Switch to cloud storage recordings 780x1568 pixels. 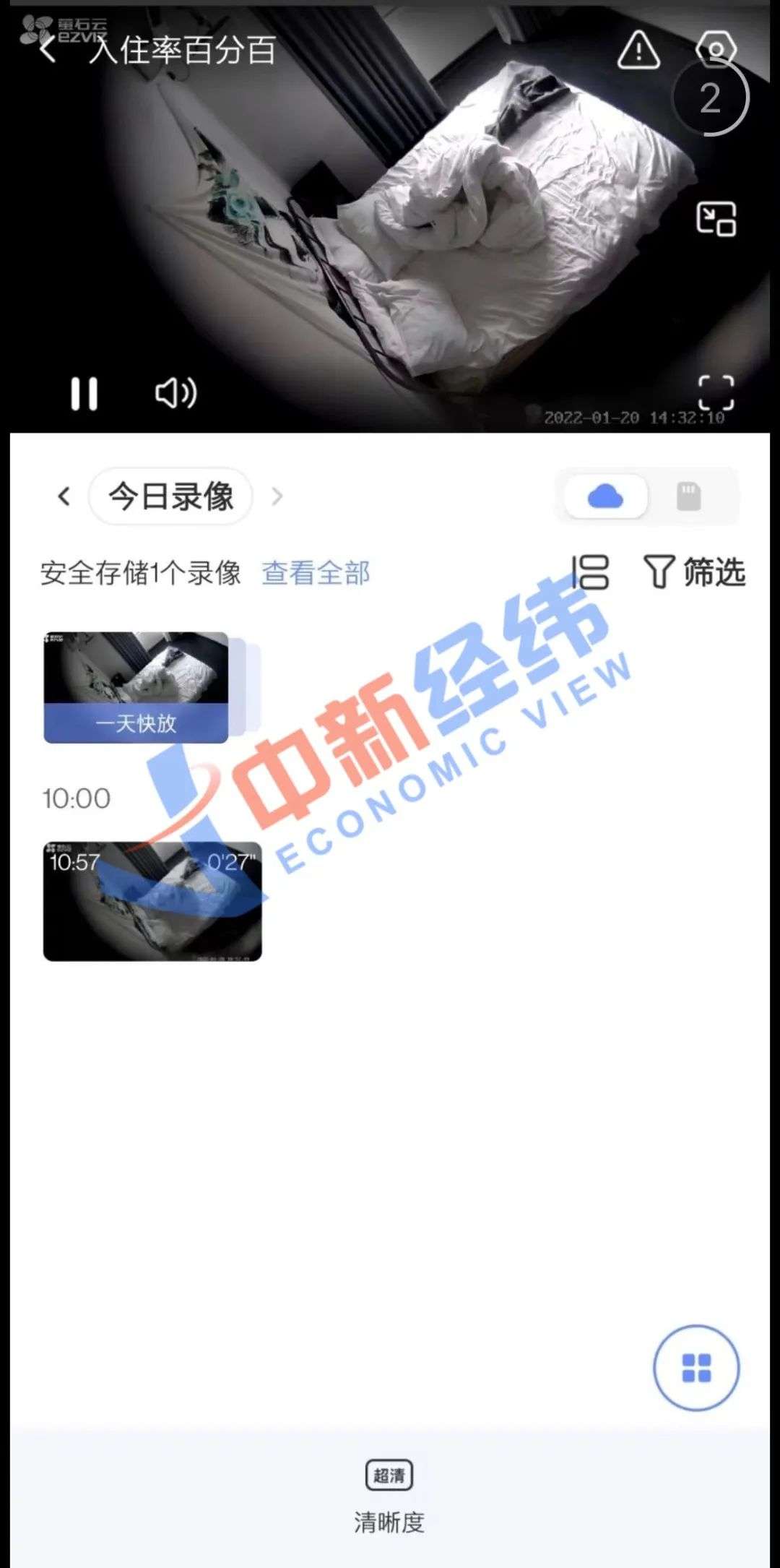pos(605,496)
